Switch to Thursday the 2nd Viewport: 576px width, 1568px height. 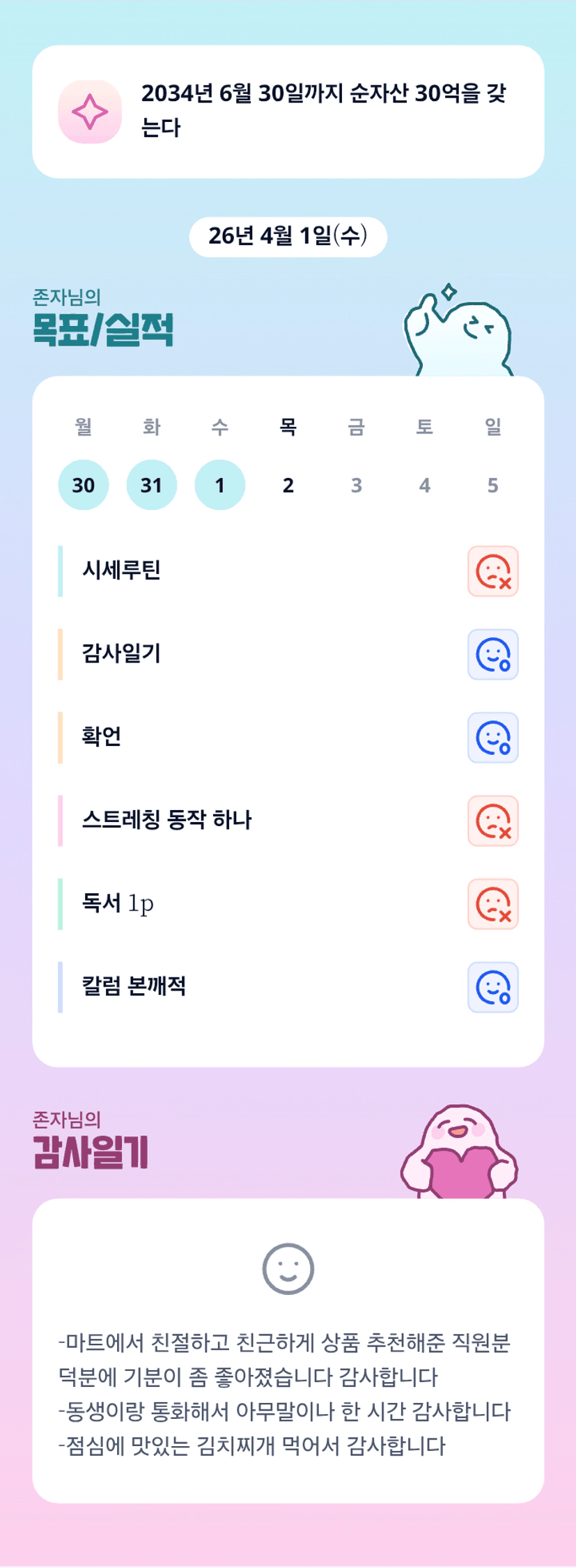(x=288, y=485)
